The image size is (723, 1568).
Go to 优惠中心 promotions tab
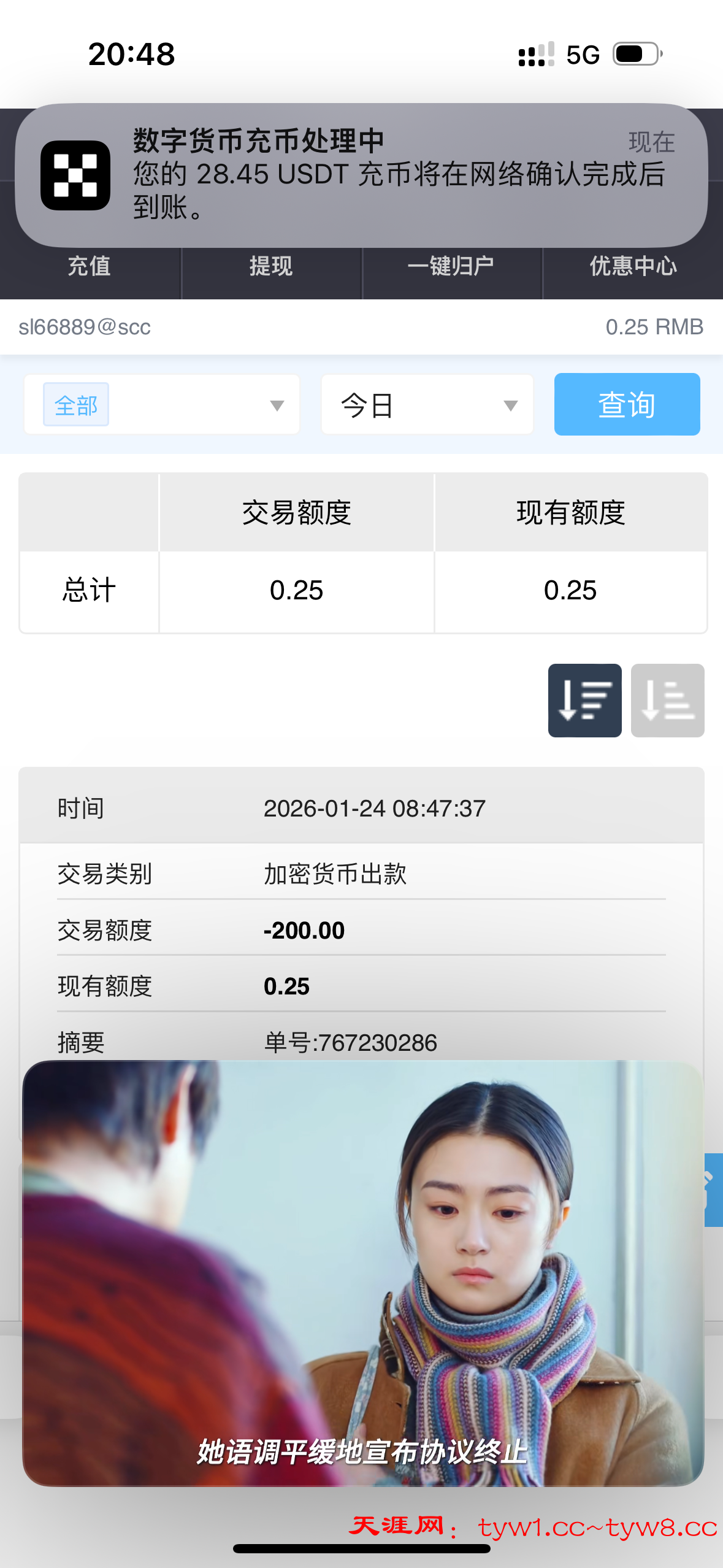[x=633, y=267]
